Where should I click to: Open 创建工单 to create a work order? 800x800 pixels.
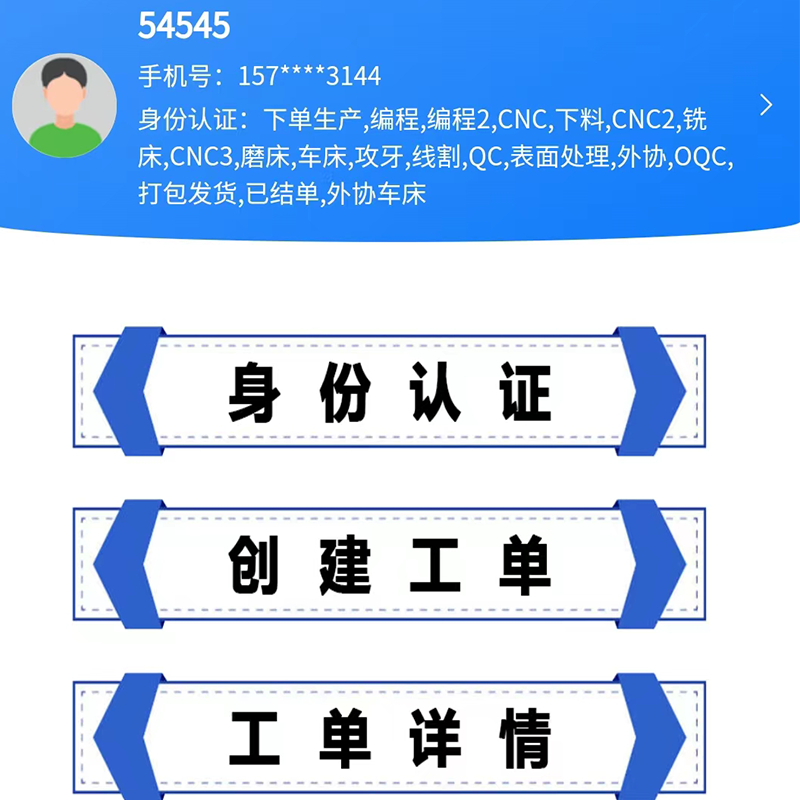point(389,563)
